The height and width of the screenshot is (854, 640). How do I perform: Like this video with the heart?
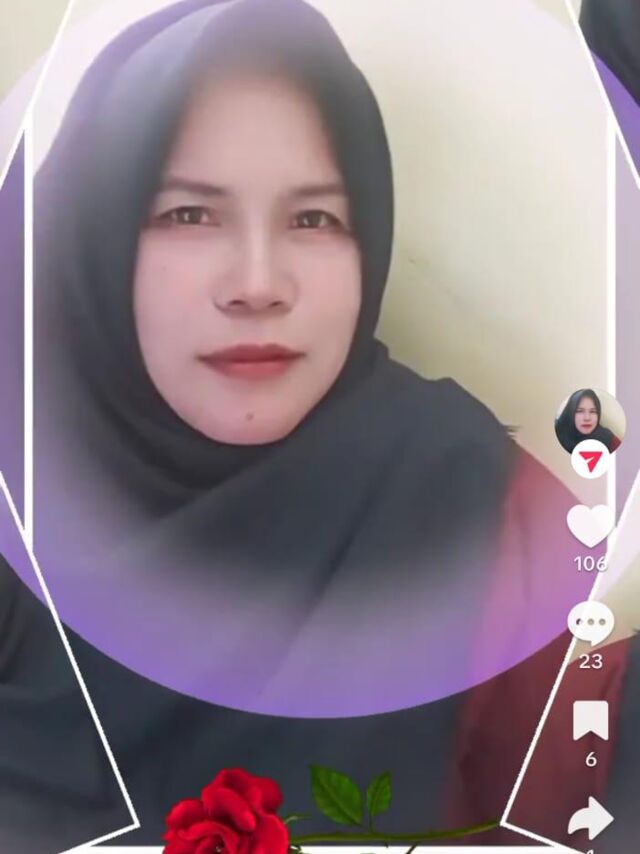pos(590,526)
